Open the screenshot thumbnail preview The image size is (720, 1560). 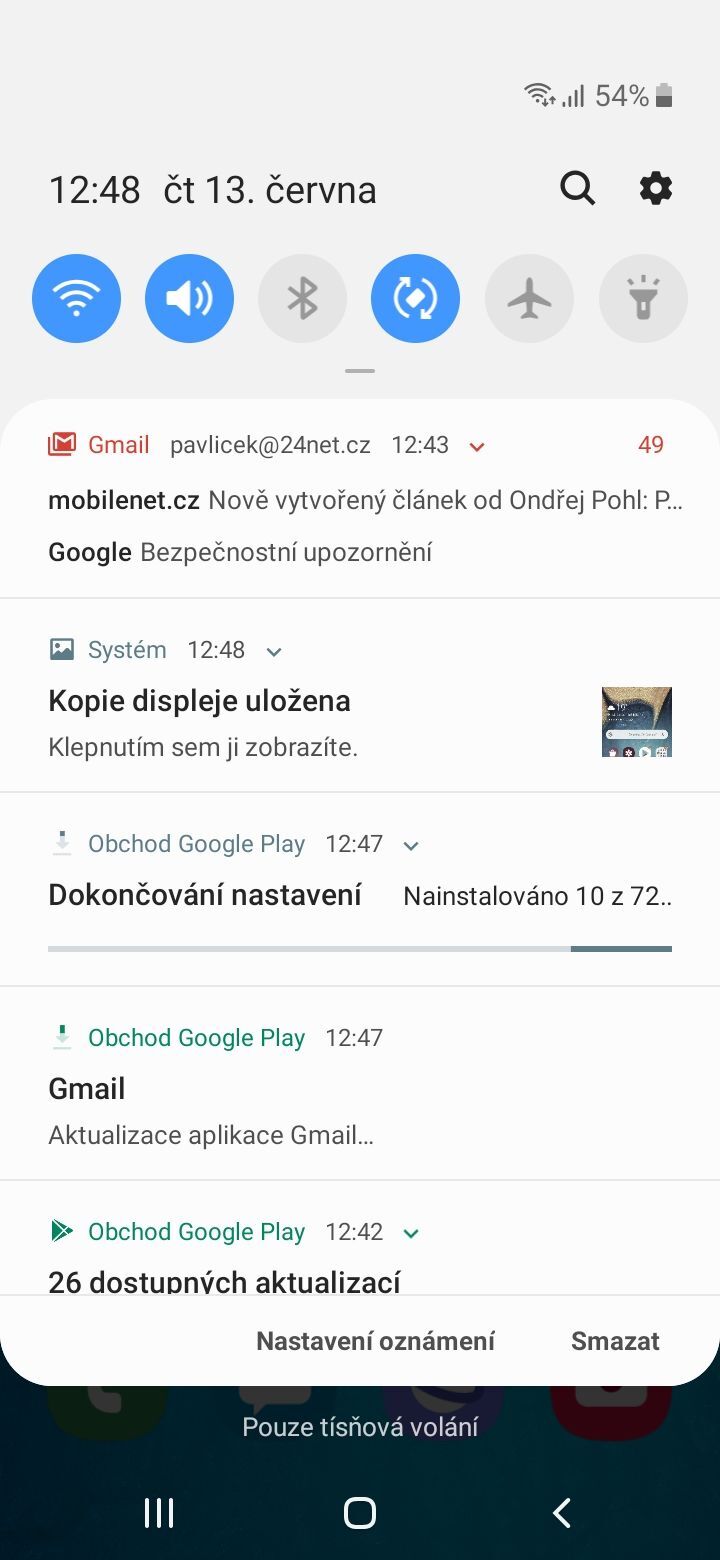point(636,721)
